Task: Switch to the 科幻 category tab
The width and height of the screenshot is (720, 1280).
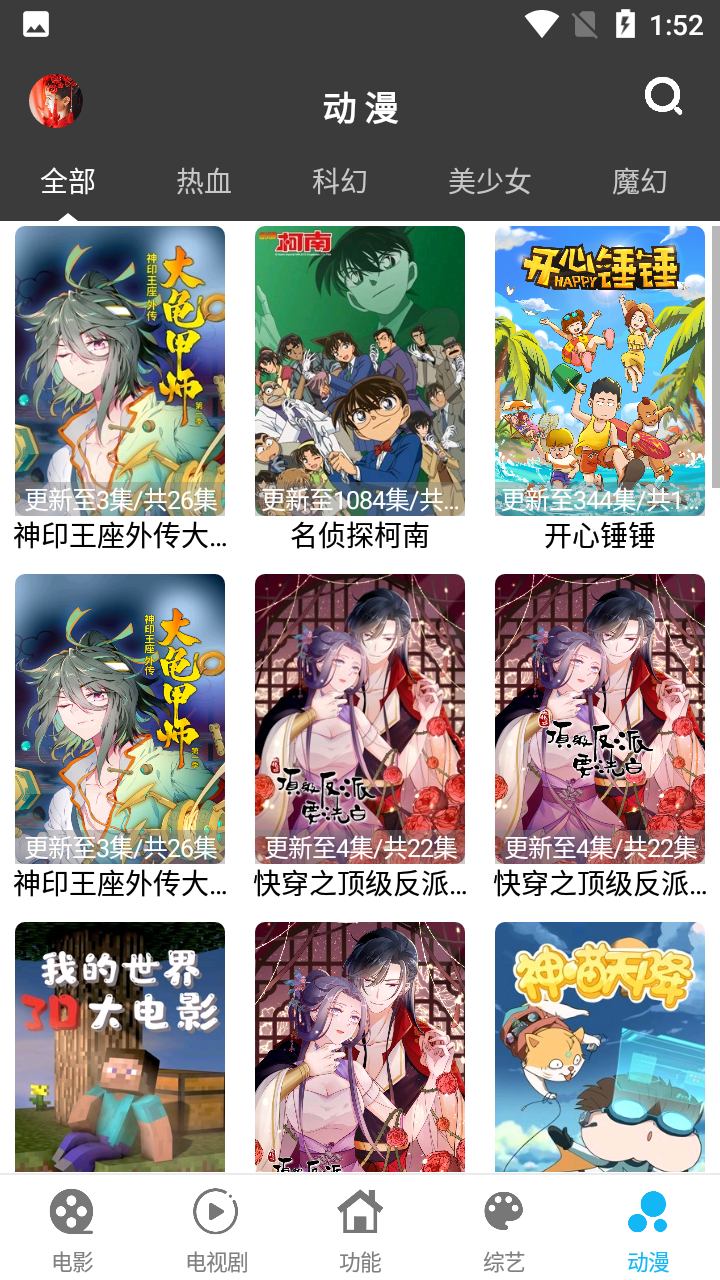Action: (340, 182)
